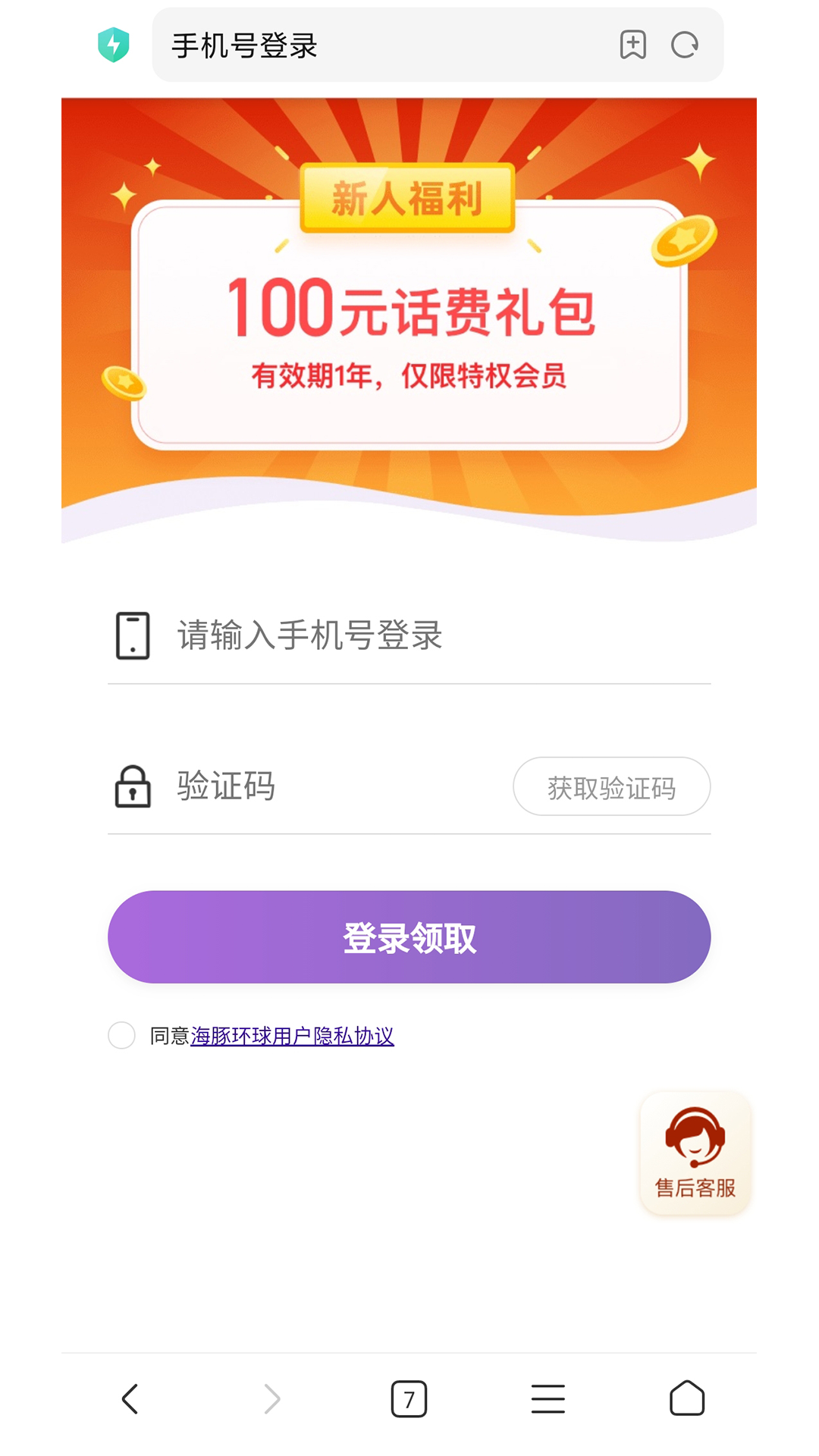Tap the padlock icon beside the code field
This screenshot has width=819, height=1456.
pyautogui.click(x=133, y=786)
